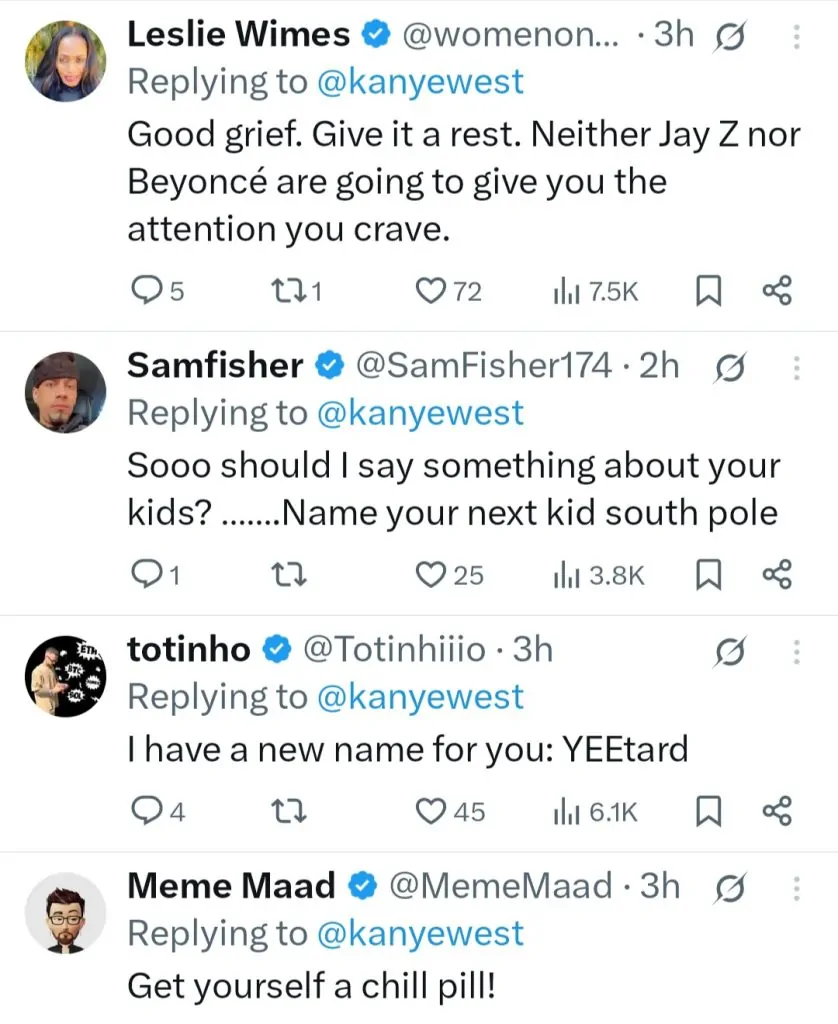Viewport: 838px width, 1024px height.
Task: Open Samfisher's profile picture
Action: pyautogui.click(x=64, y=391)
